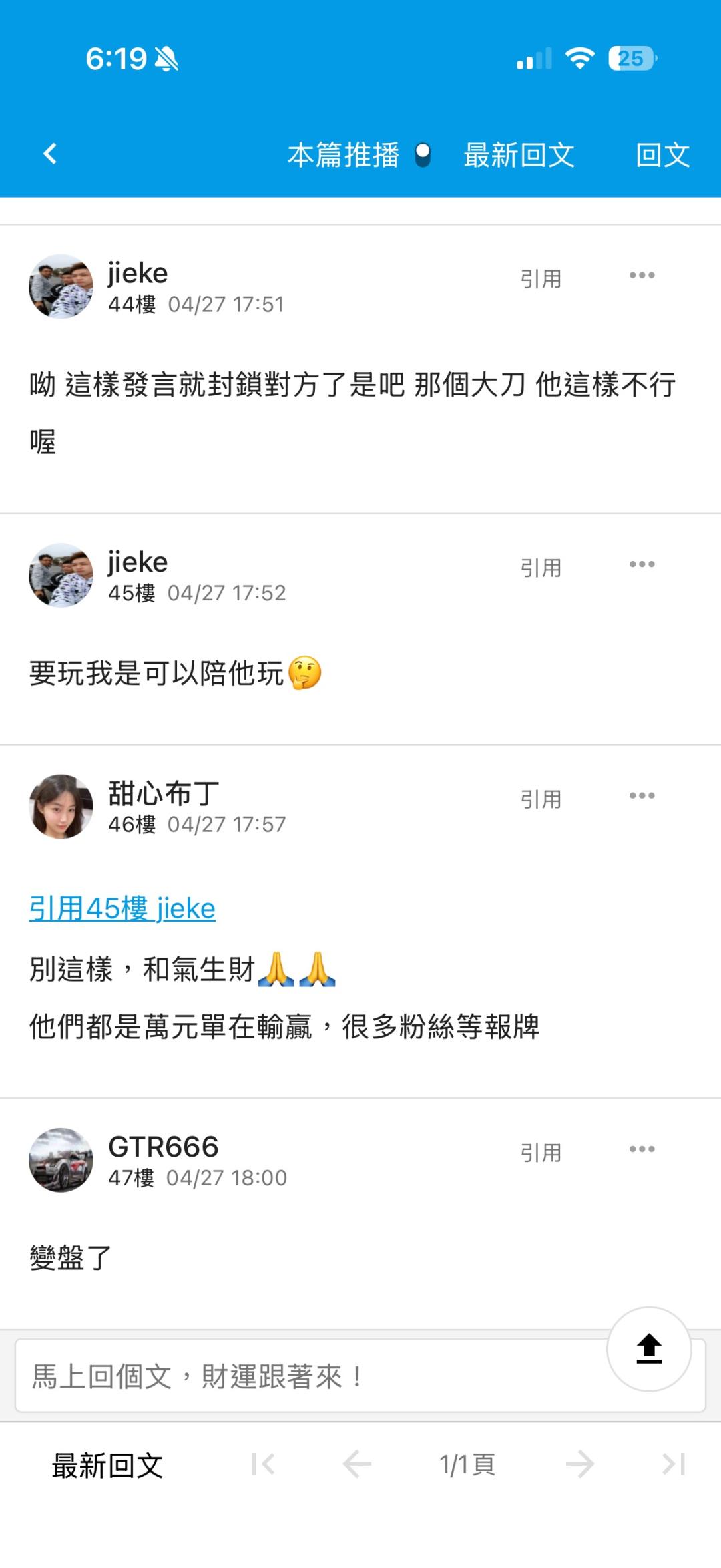The width and height of the screenshot is (721, 1568).
Task: Quote 甜心布丁's 46樓 post
Action: (x=541, y=799)
